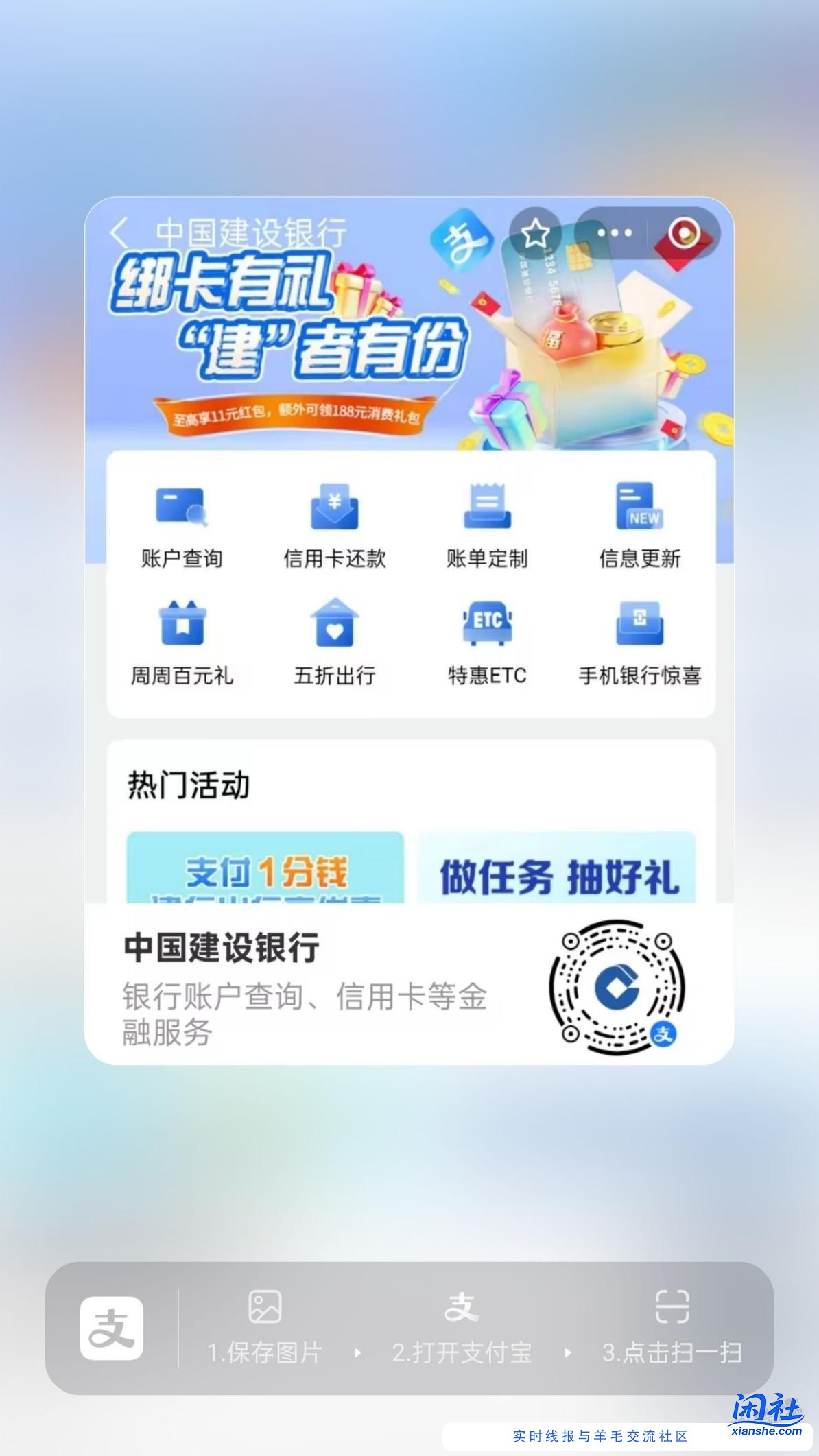Open the more options ... menu

615,234
